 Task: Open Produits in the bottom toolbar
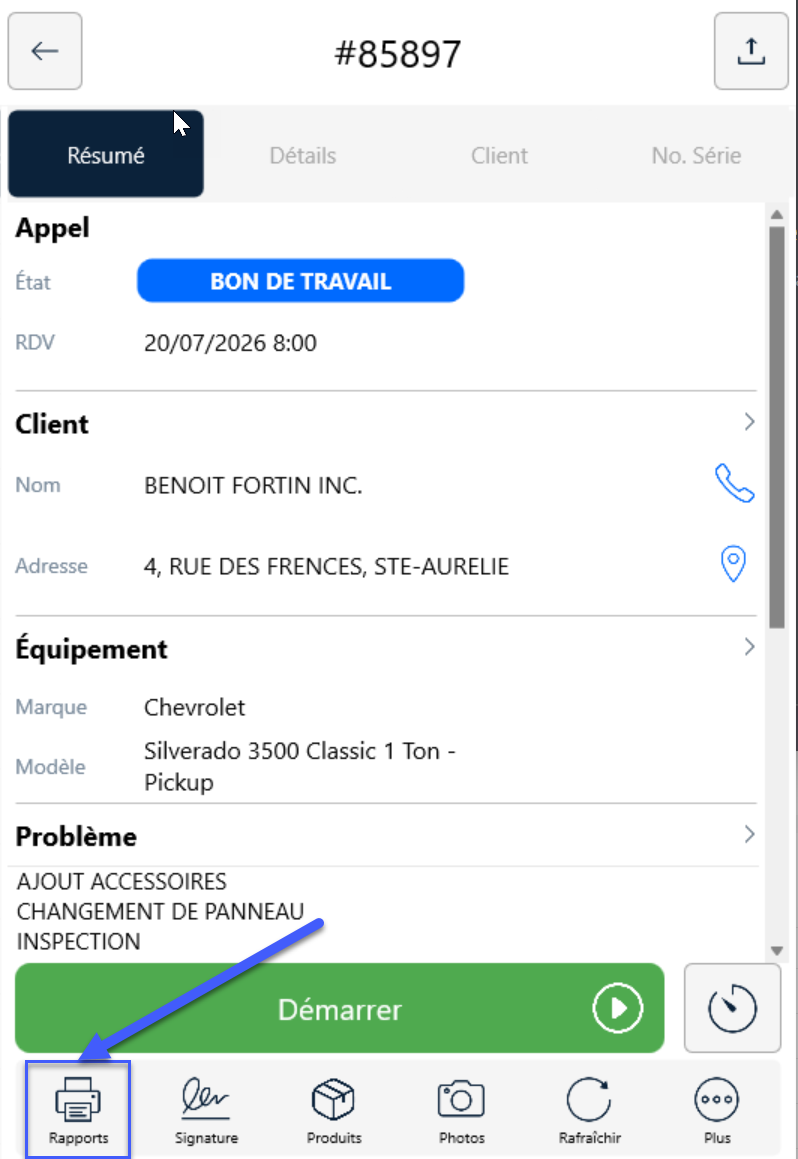pyautogui.click(x=334, y=1109)
